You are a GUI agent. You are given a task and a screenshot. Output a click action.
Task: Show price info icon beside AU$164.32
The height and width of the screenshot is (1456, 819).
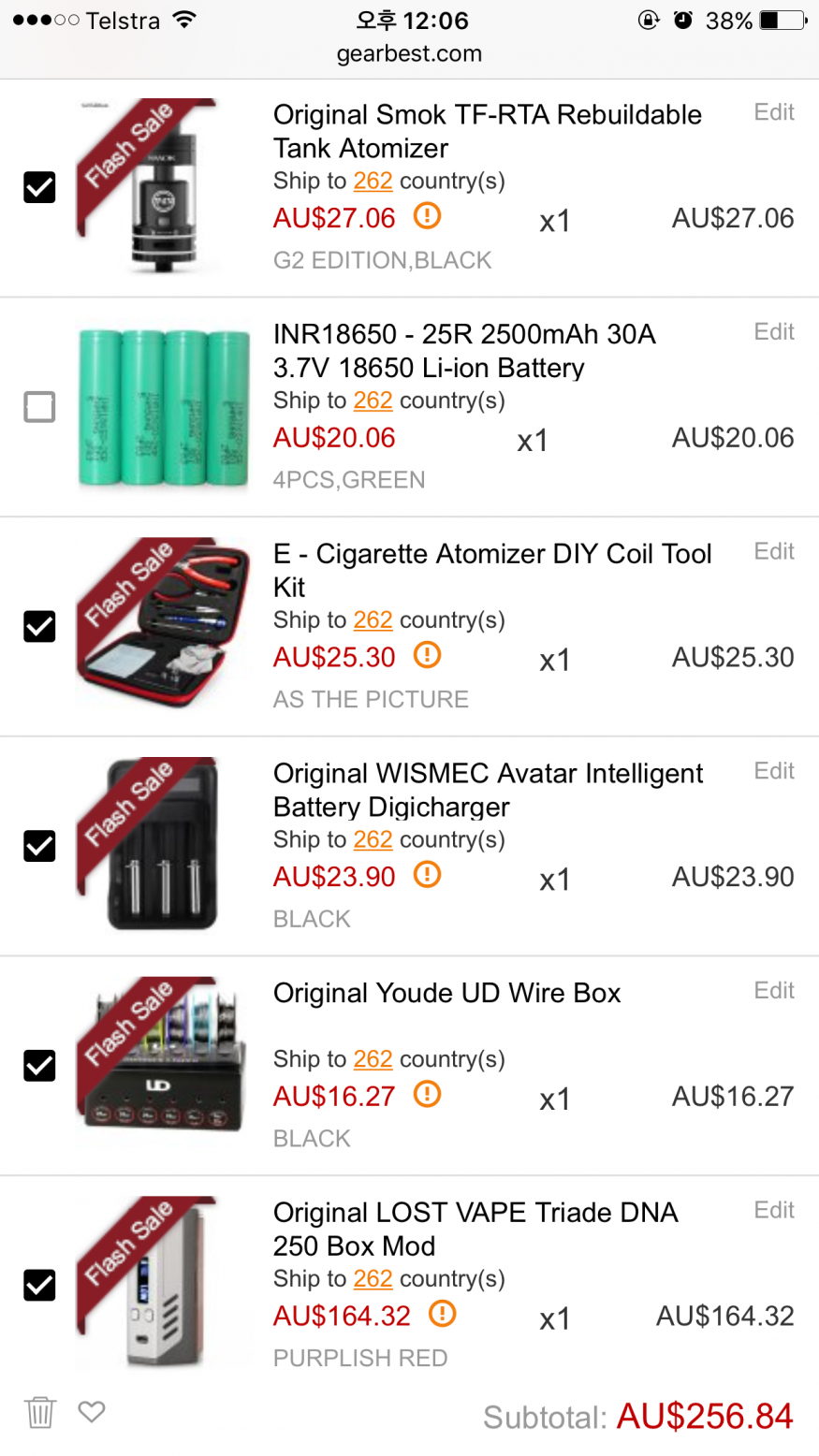click(442, 1314)
